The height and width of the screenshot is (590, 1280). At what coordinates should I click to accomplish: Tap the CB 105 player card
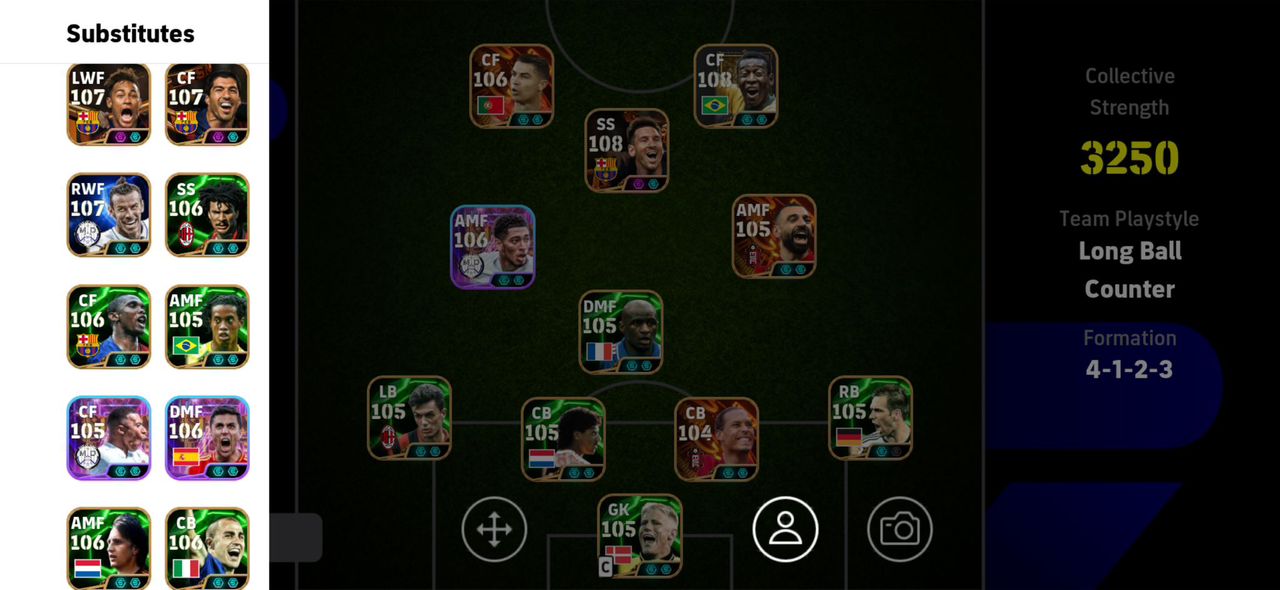click(563, 439)
